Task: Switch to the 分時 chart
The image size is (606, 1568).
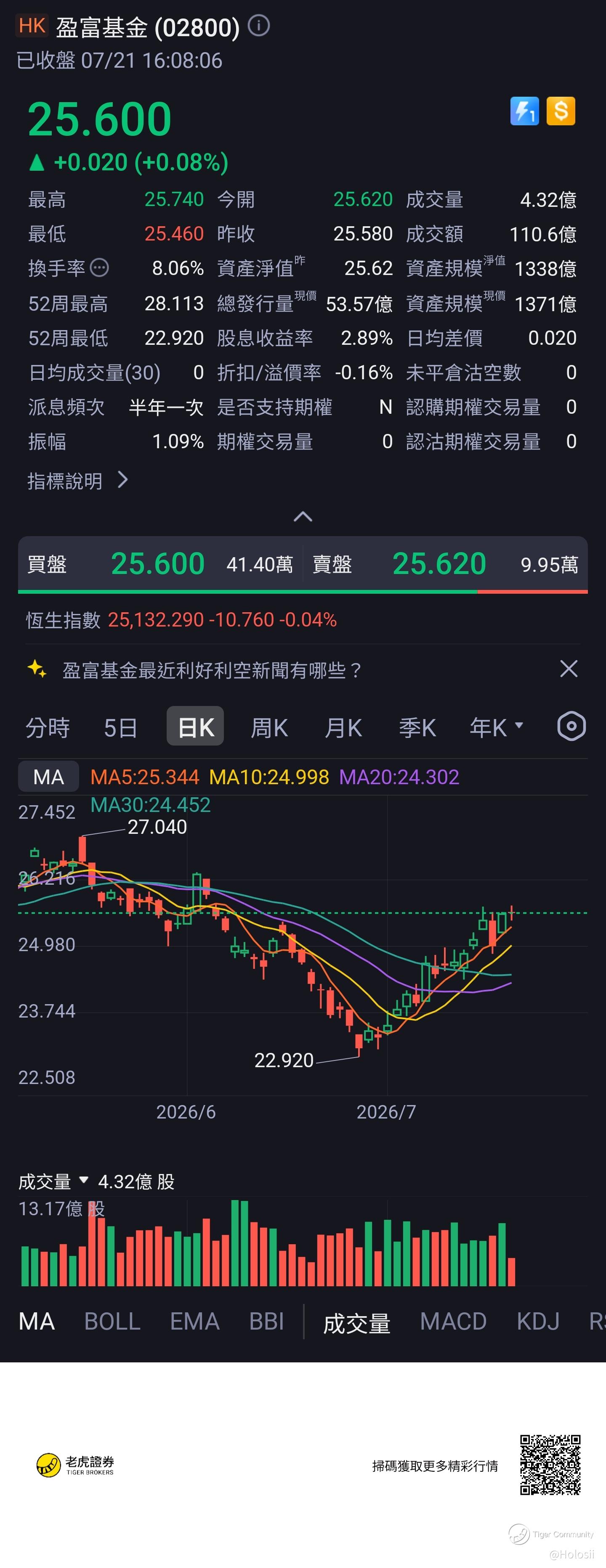Action: [x=48, y=727]
